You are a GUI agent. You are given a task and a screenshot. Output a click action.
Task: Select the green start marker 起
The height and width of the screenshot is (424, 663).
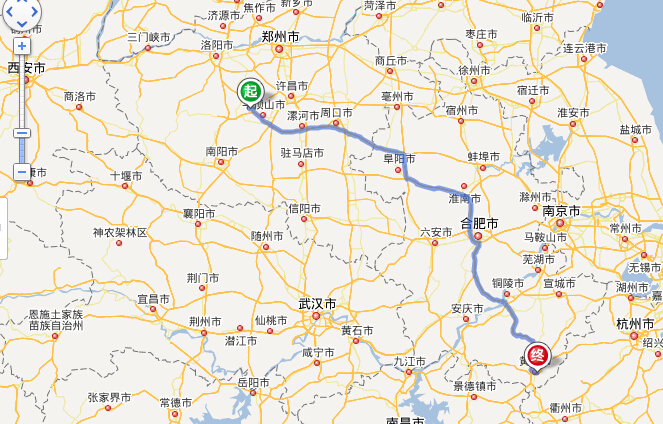[x=248, y=92]
